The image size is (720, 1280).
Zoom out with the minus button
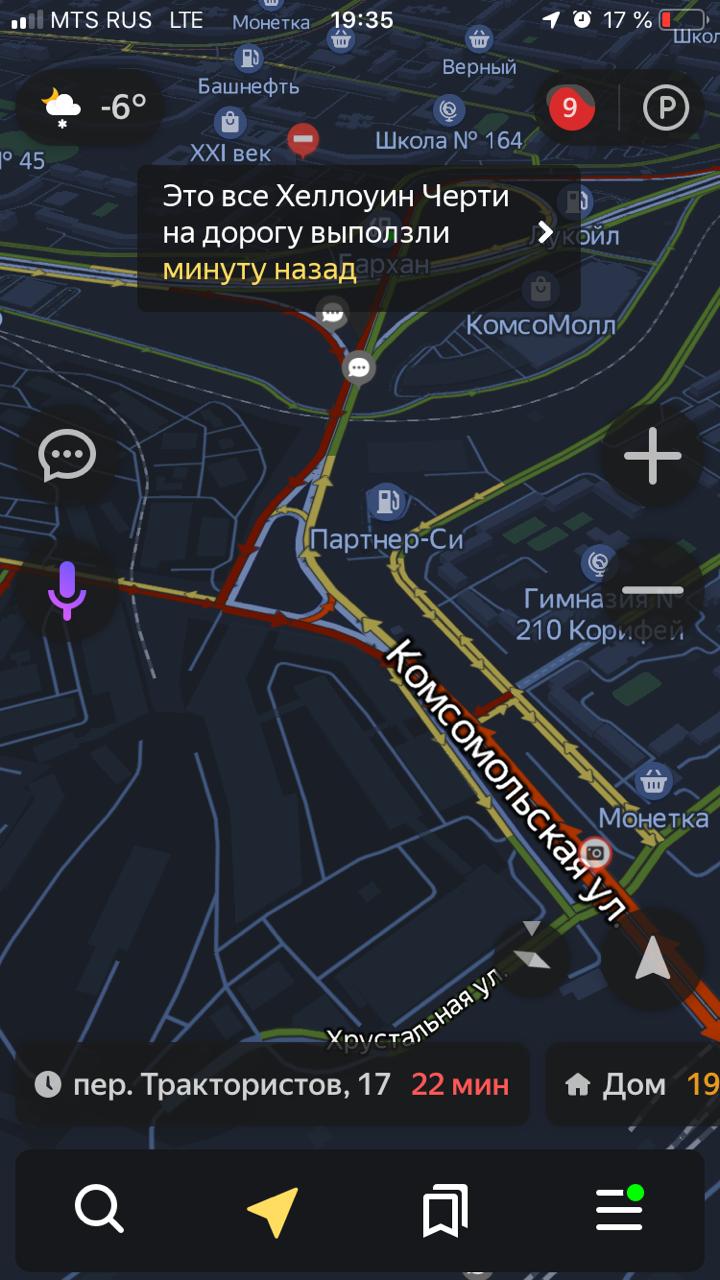652,590
